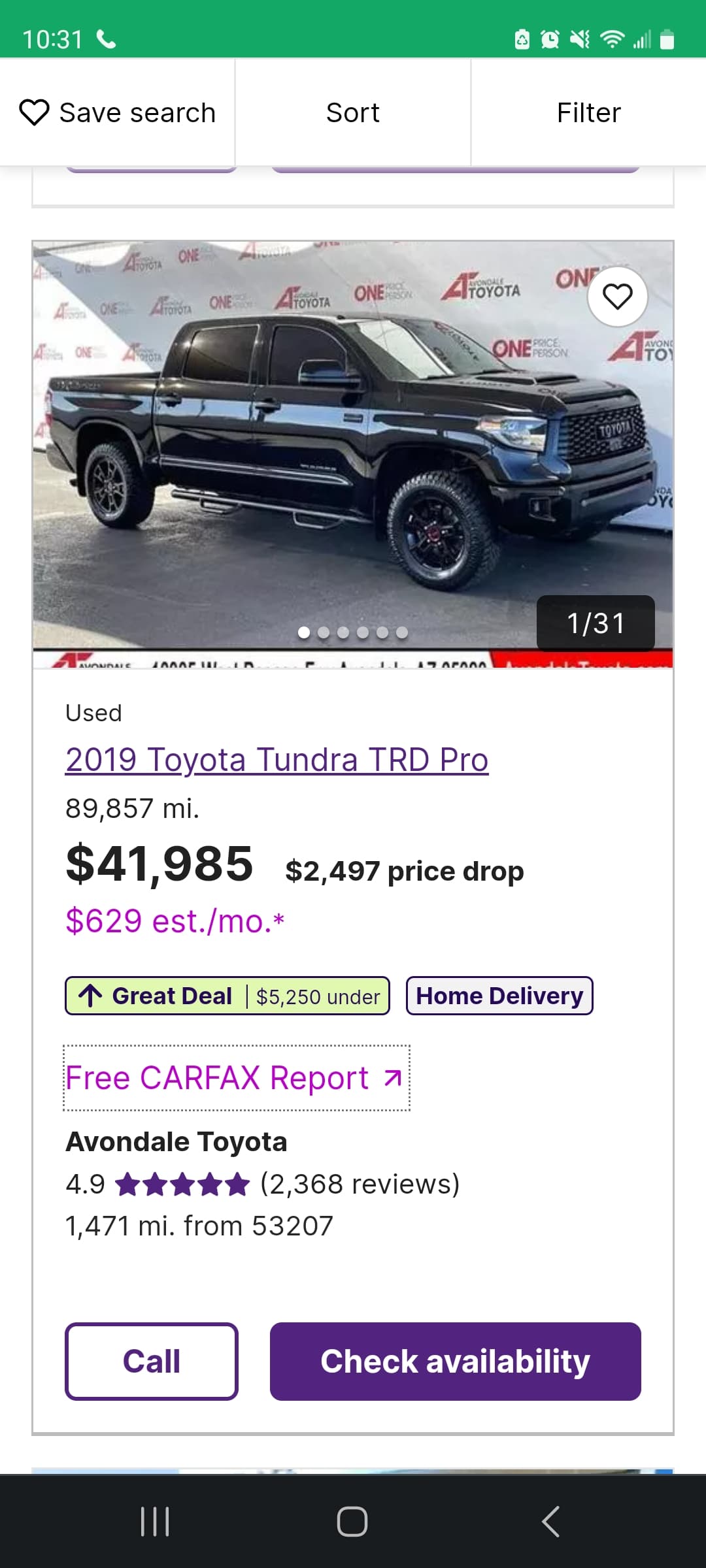Open the Filter options
Screen dimensions: 706x1568
[x=588, y=112]
